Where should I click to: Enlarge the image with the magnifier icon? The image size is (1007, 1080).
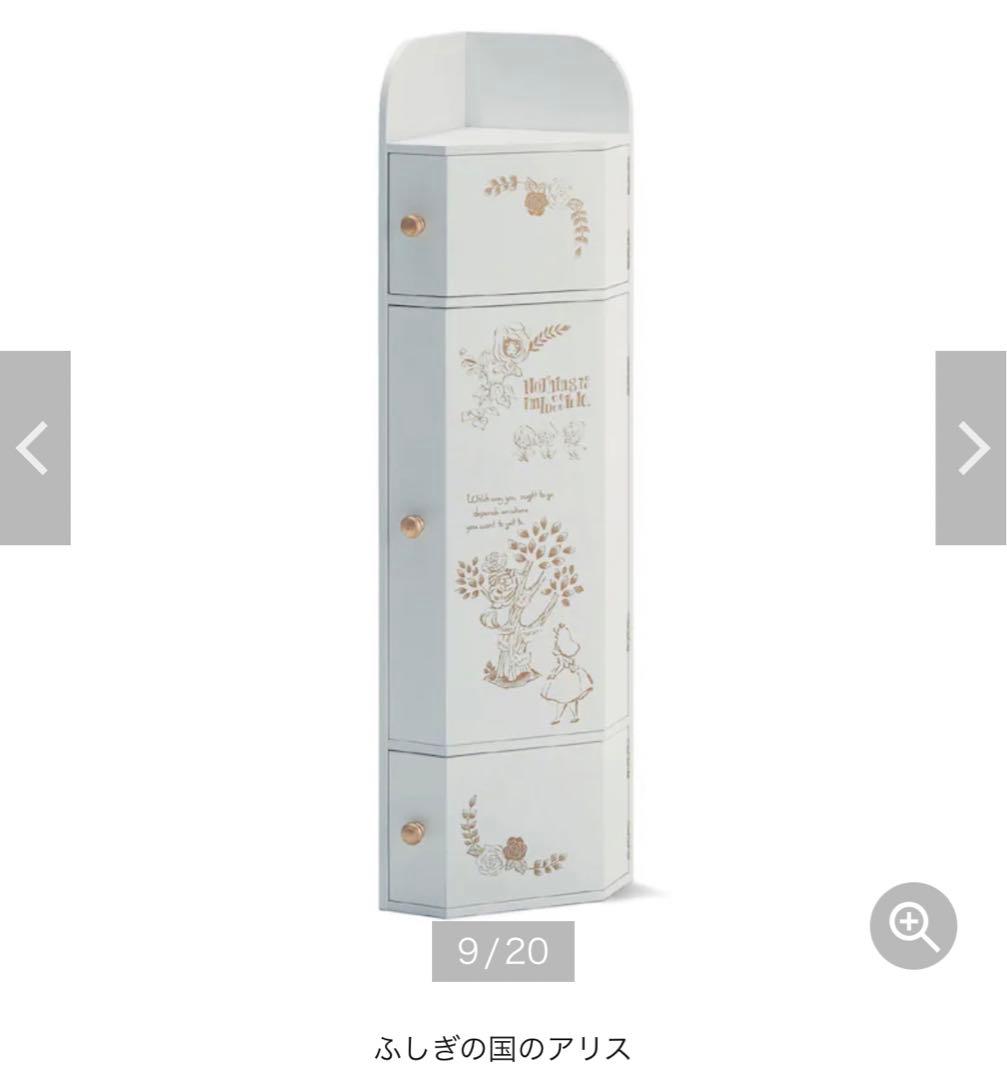click(911, 926)
